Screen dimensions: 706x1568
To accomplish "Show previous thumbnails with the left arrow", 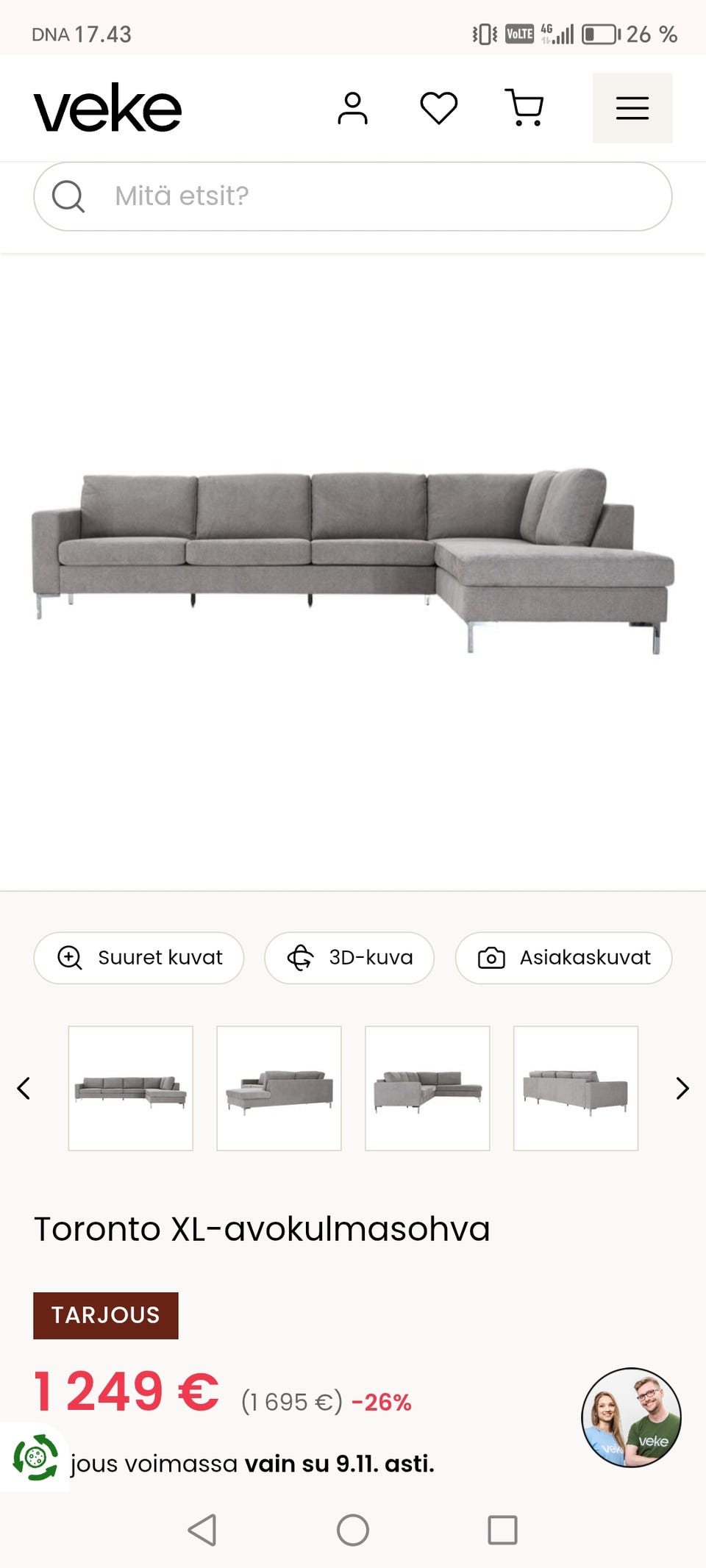I will pos(24,1088).
